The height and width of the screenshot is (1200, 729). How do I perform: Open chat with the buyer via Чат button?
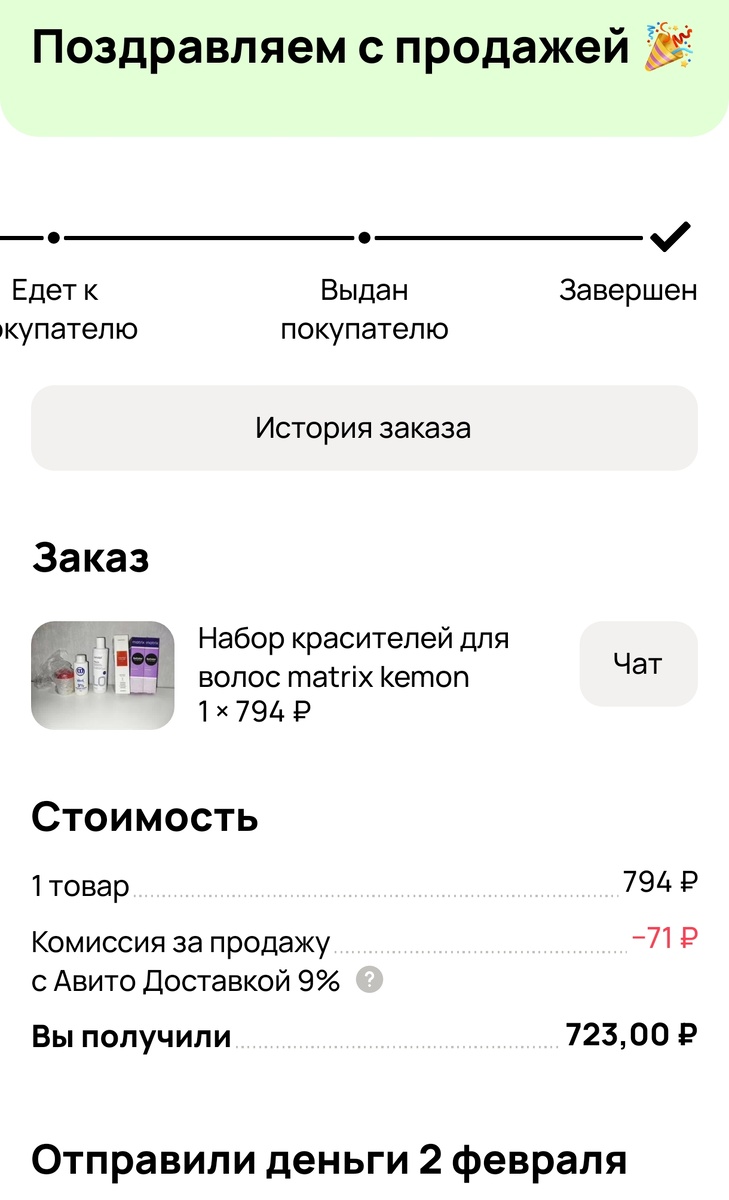[x=638, y=663]
